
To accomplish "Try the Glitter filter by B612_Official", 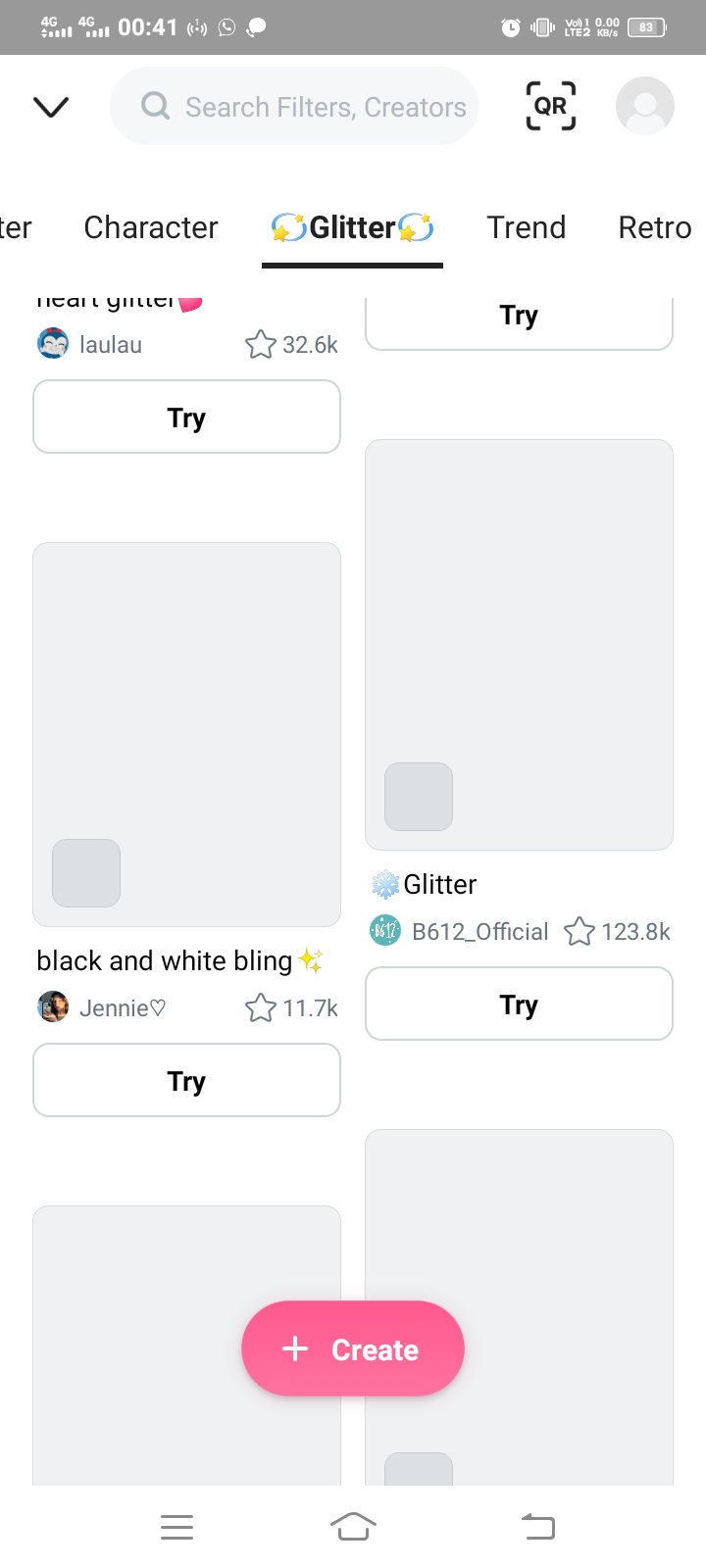I will point(519,1004).
